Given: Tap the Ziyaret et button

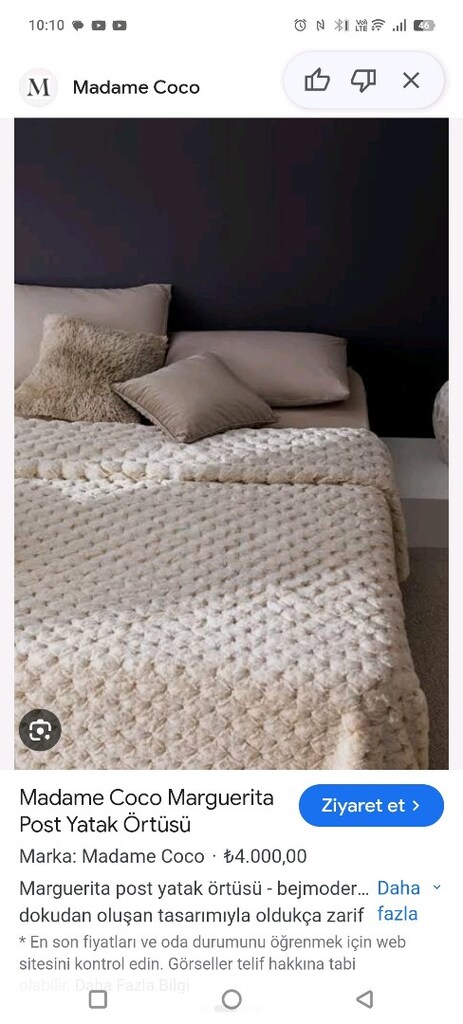Looking at the screenshot, I should click(x=371, y=805).
